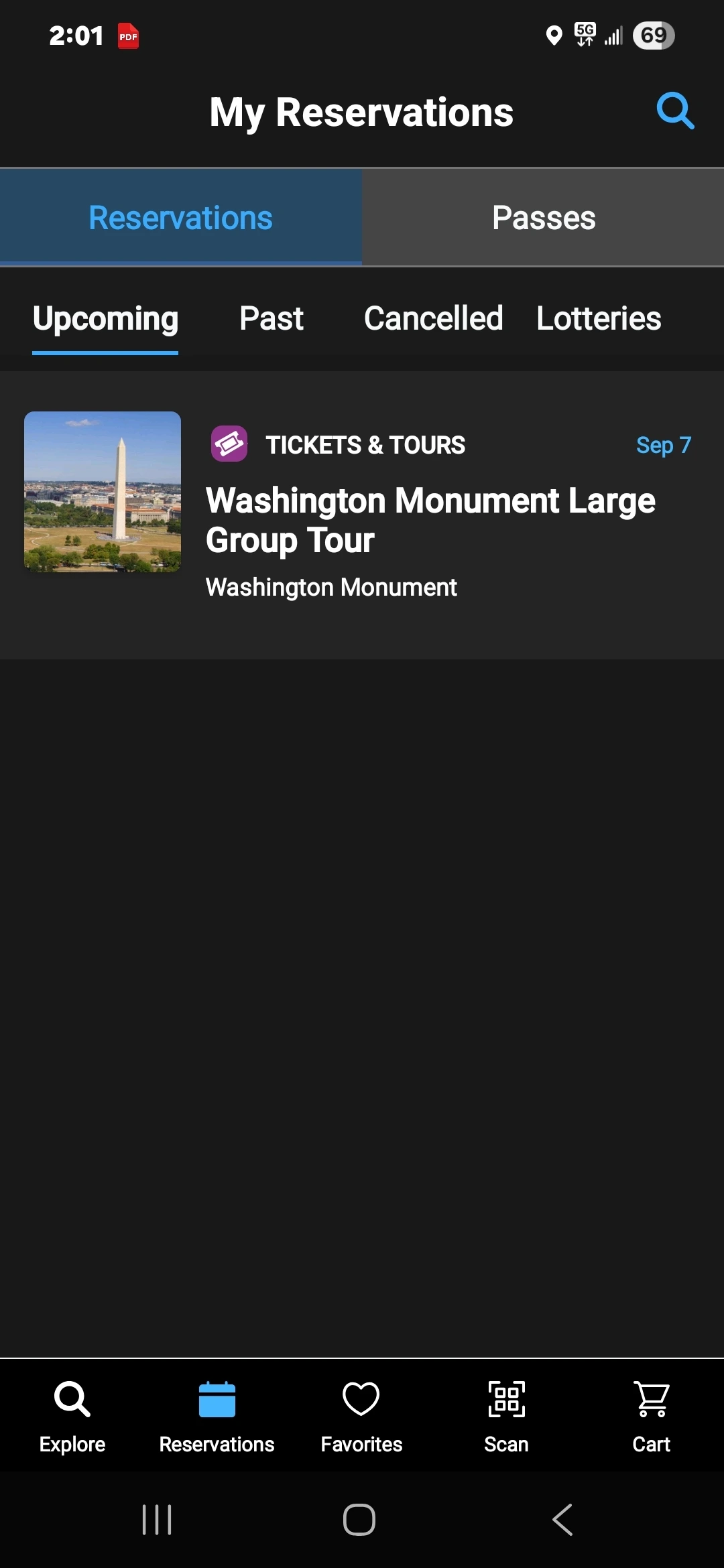Switch to the Passes tab
This screenshot has width=724, height=1568.
pyautogui.click(x=543, y=218)
